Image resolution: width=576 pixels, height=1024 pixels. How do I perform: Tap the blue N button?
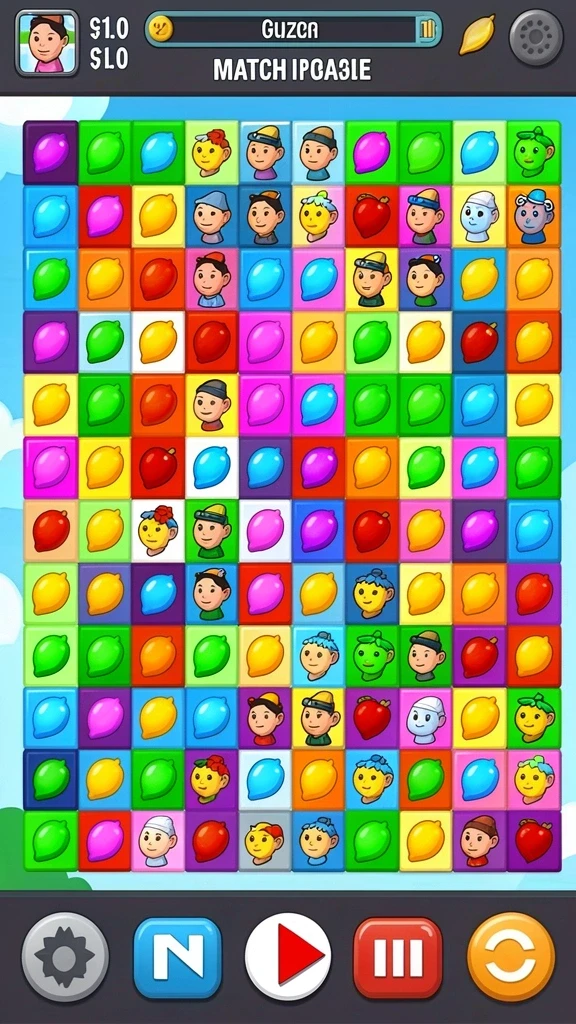point(178,957)
